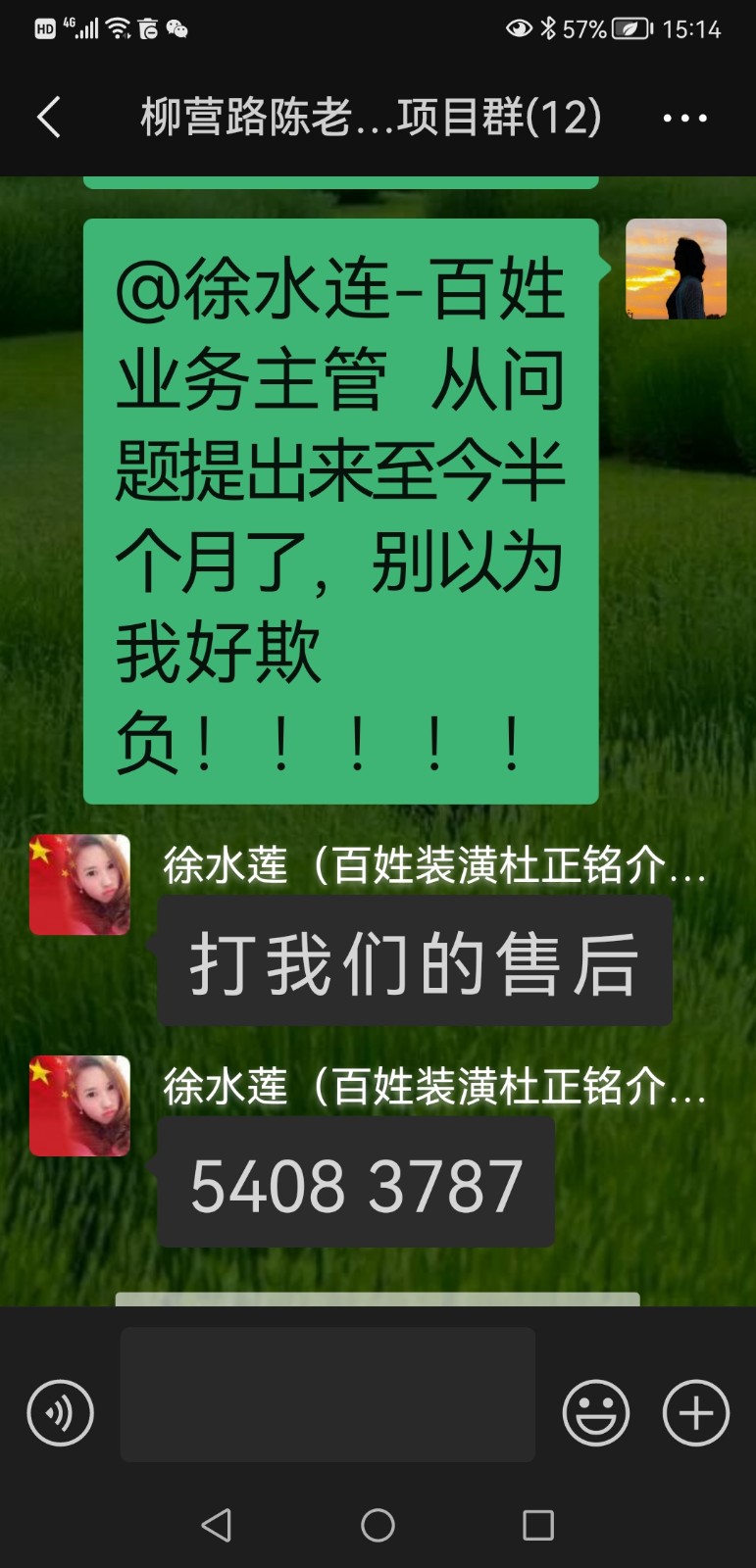The image size is (756, 1568).
Task: Open the plus attachments panel
Action: pyautogui.click(x=696, y=1412)
